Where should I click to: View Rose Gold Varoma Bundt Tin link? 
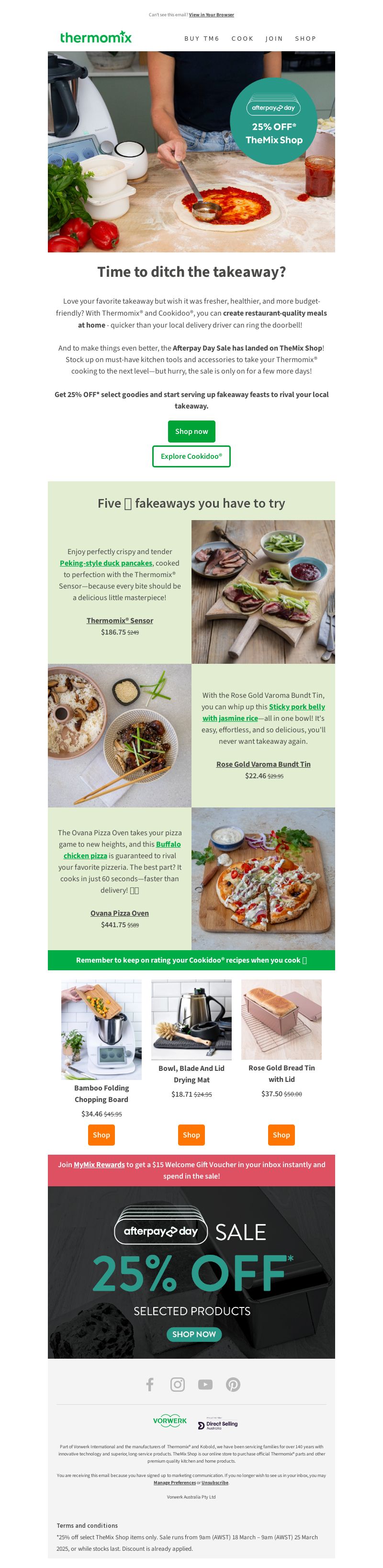coord(263,764)
